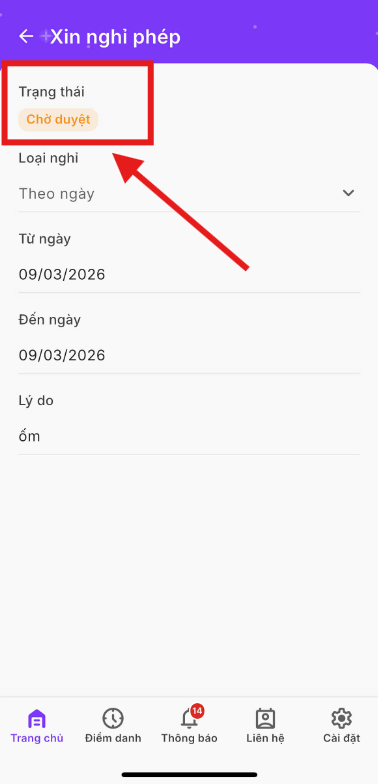Open the Từ ngày date field
Viewport: 378px width, 784px height.
pyautogui.click(x=189, y=274)
